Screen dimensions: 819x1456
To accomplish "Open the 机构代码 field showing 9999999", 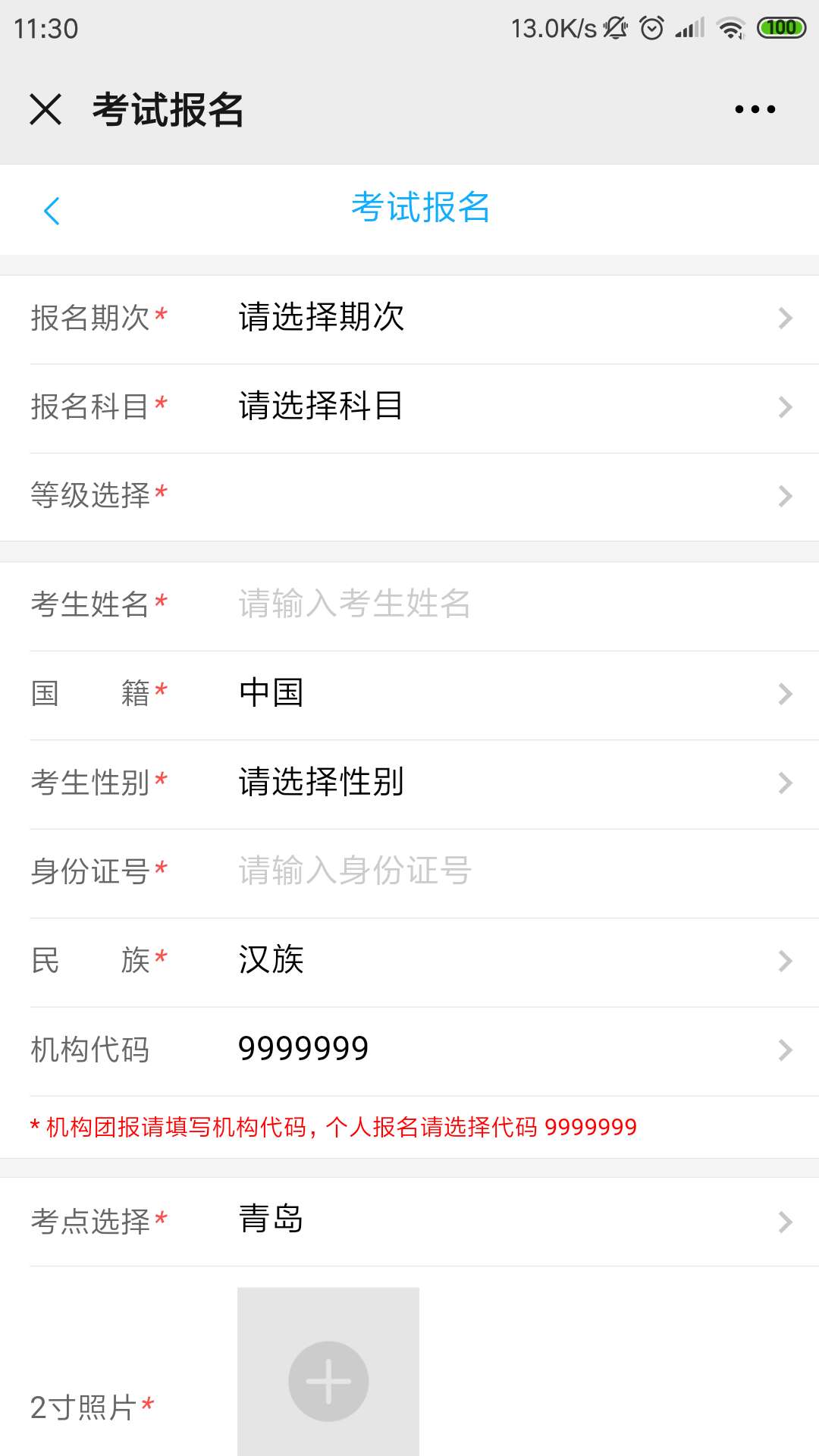I will [409, 1049].
